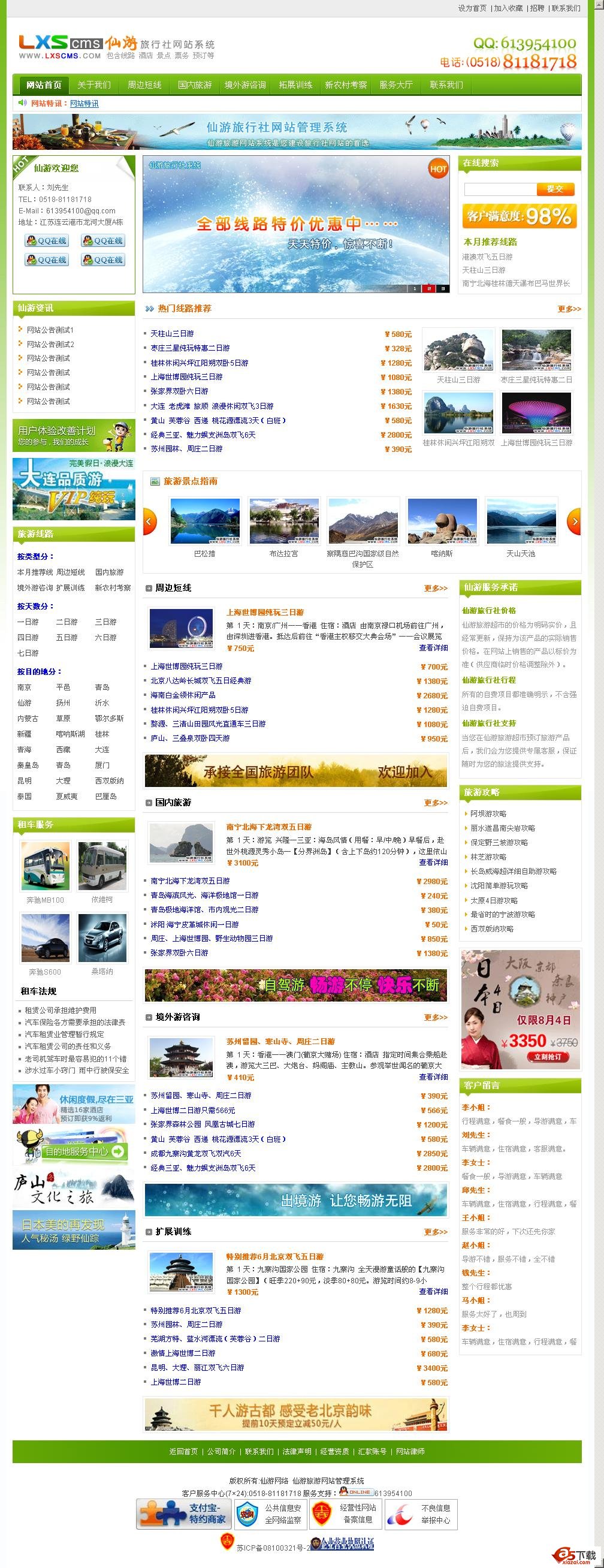Tap 查看详细 for 南宁北海下龙湾双五日游
The image size is (604, 1568).
pyautogui.click(x=433, y=862)
